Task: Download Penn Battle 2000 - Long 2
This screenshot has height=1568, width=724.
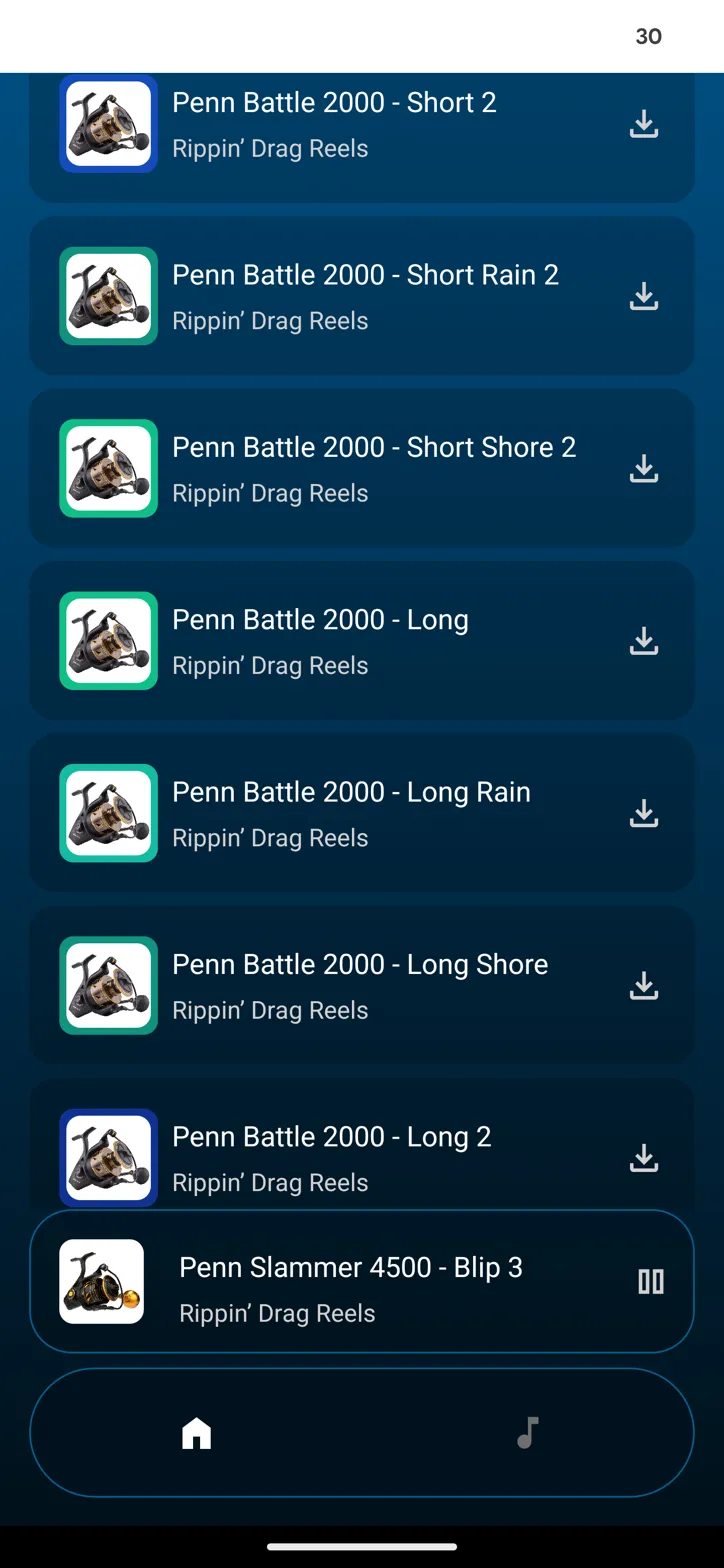Action: pyautogui.click(x=644, y=1158)
